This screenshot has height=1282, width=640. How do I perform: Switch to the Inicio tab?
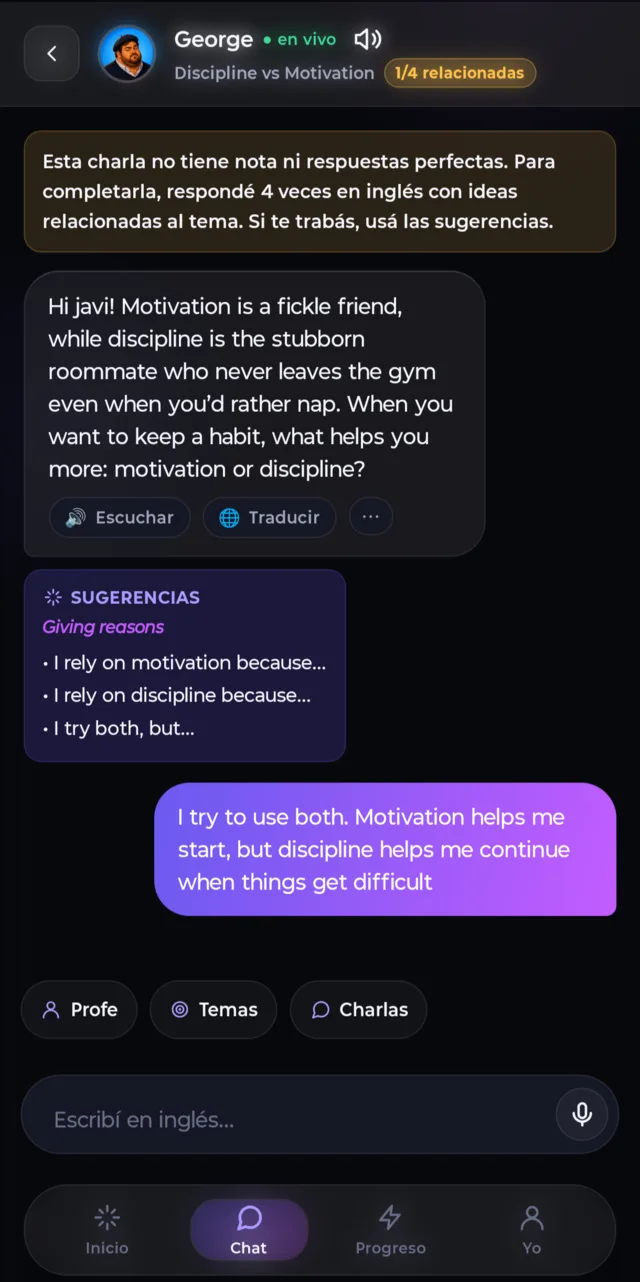tap(107, 1229)
